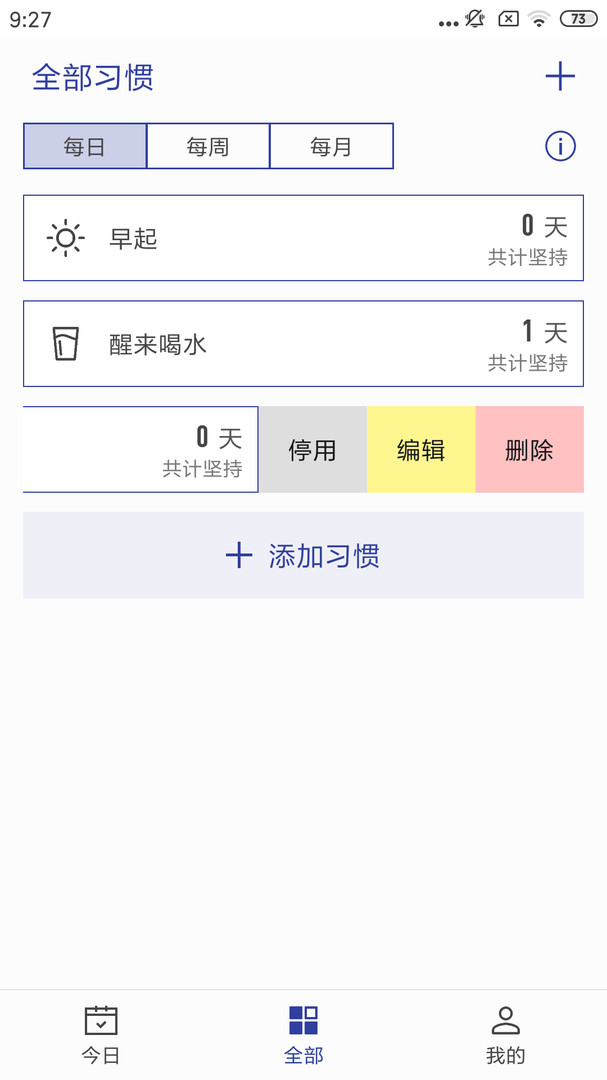Open the 醒来喝水 habit card
The height and width of the screenshot is (1080, 607).
point(303,344)
